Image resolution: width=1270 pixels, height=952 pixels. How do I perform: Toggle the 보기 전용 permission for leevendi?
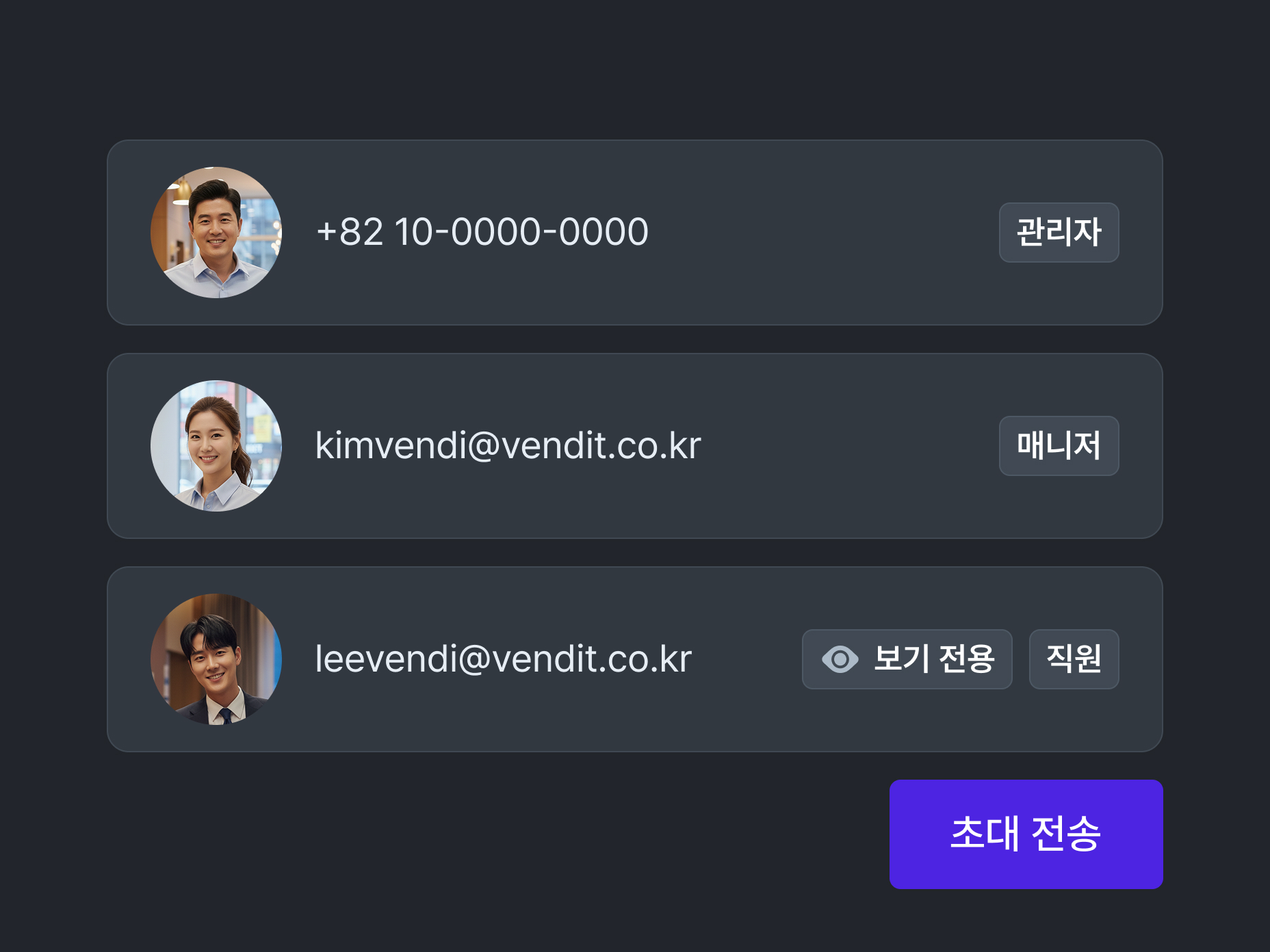tap(907, 659)
